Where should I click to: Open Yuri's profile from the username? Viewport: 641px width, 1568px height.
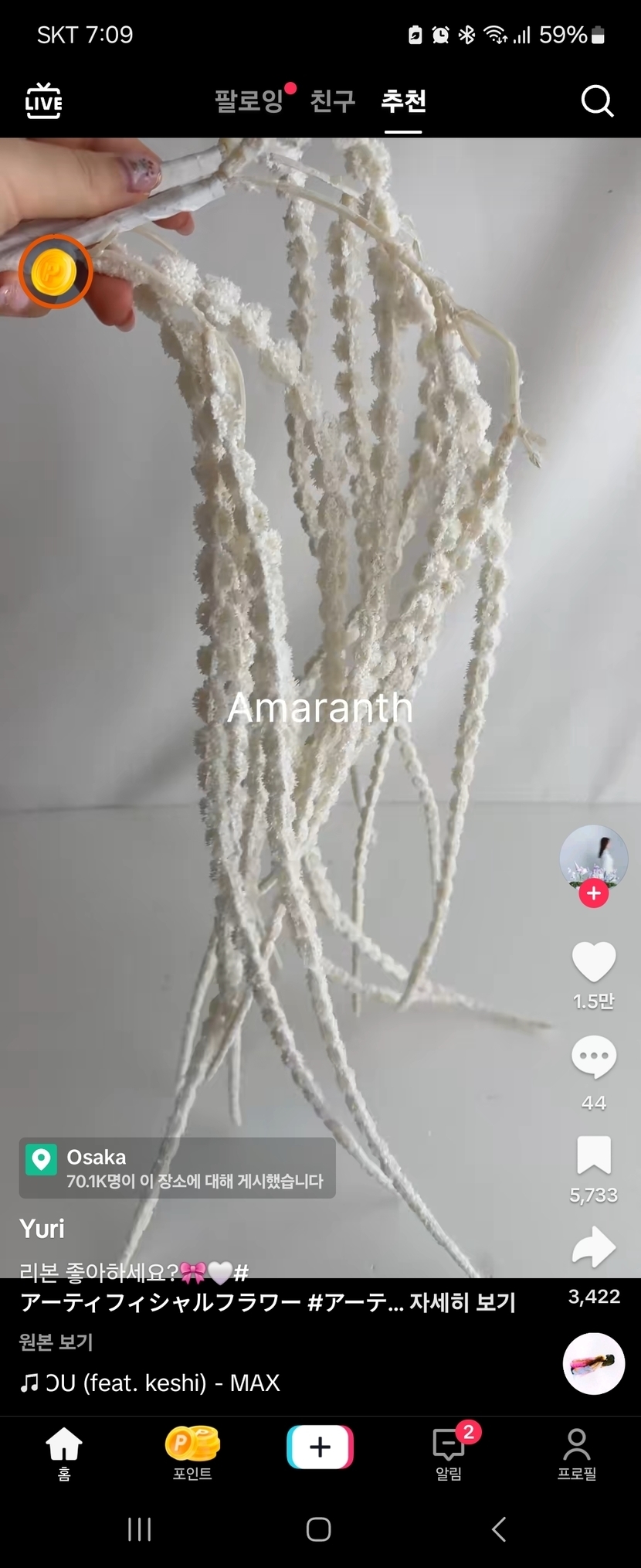[x=42, y=1229]
